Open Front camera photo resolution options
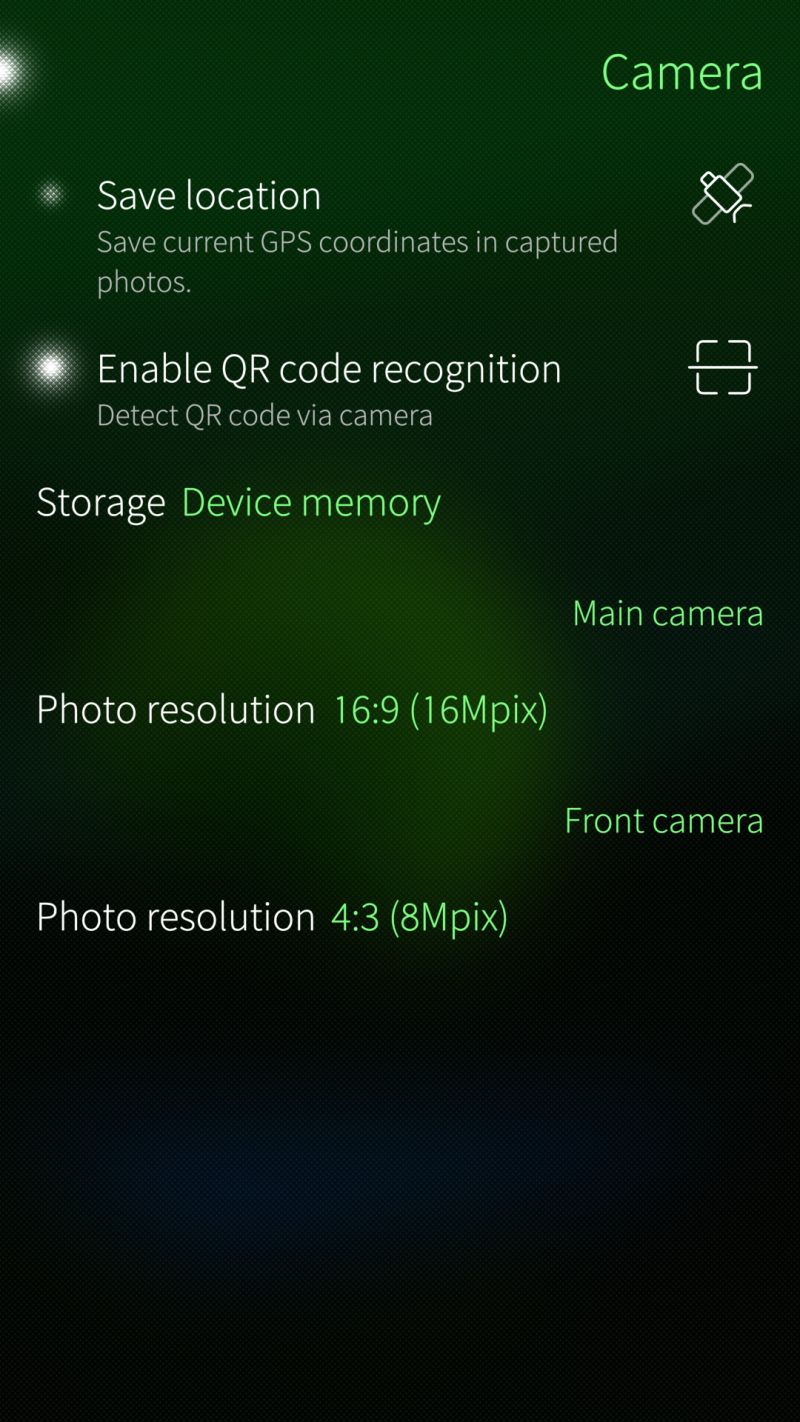Screen dimensions: 800x1422 419,916
